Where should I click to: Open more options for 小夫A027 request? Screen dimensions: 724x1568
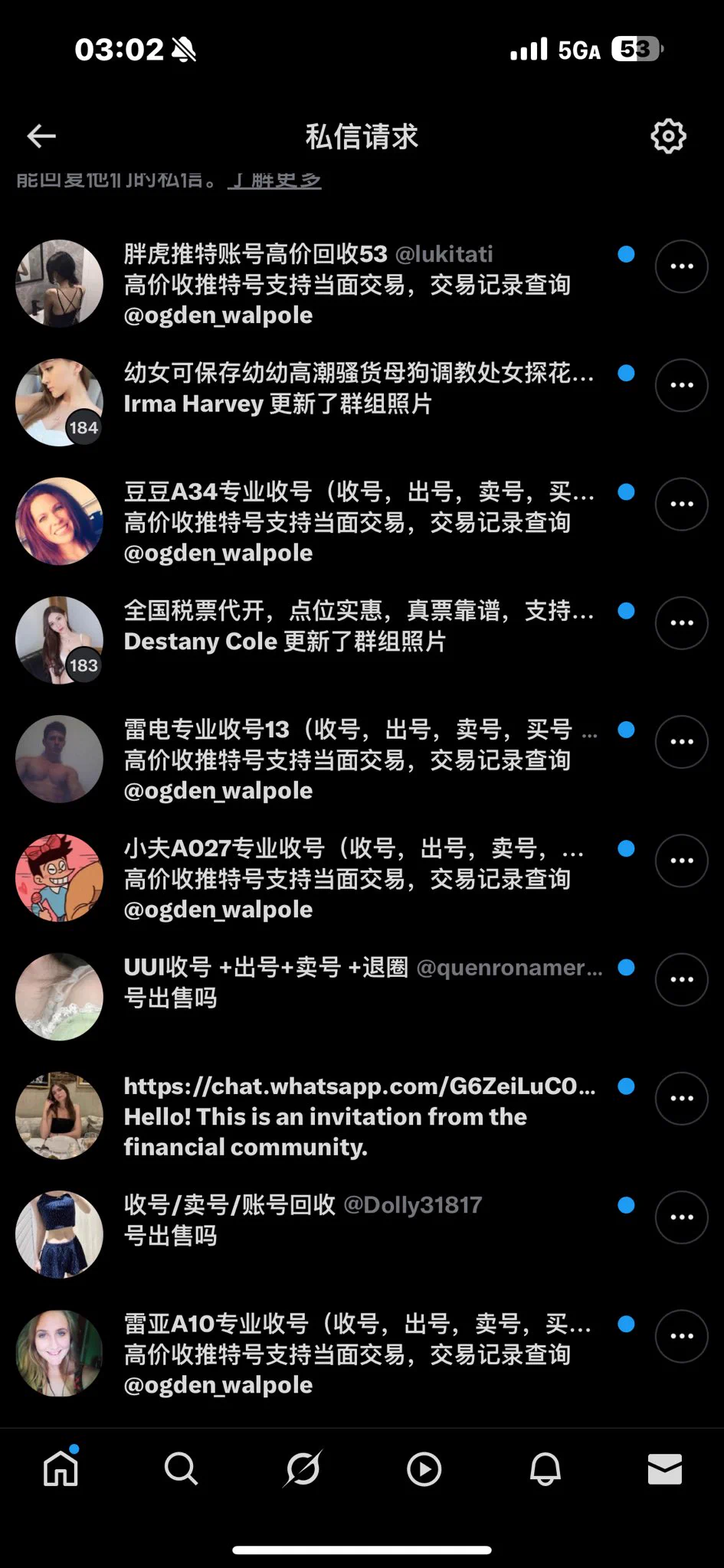coord(681,861)
